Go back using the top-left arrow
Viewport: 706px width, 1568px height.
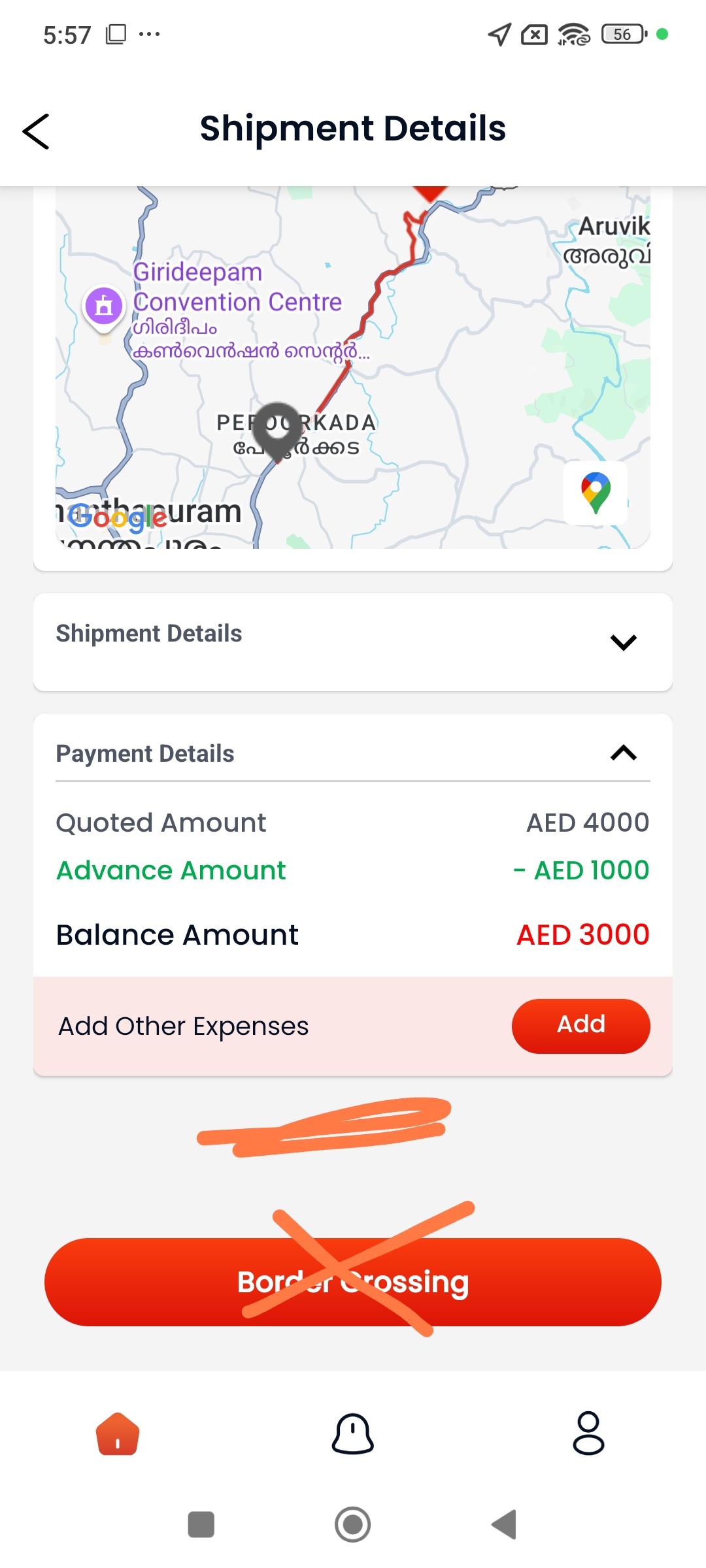pos(36,131)
